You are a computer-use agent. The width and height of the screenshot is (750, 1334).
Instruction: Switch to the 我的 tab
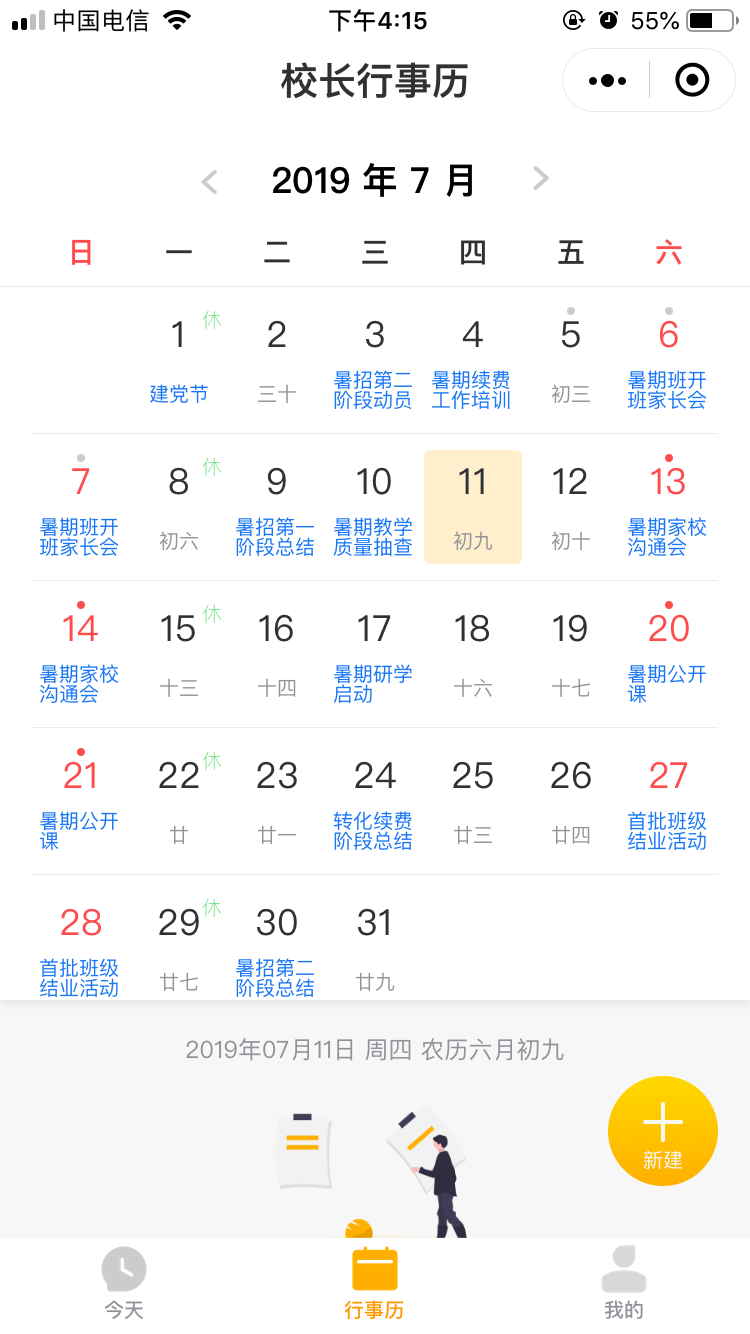coord(624,1284)
